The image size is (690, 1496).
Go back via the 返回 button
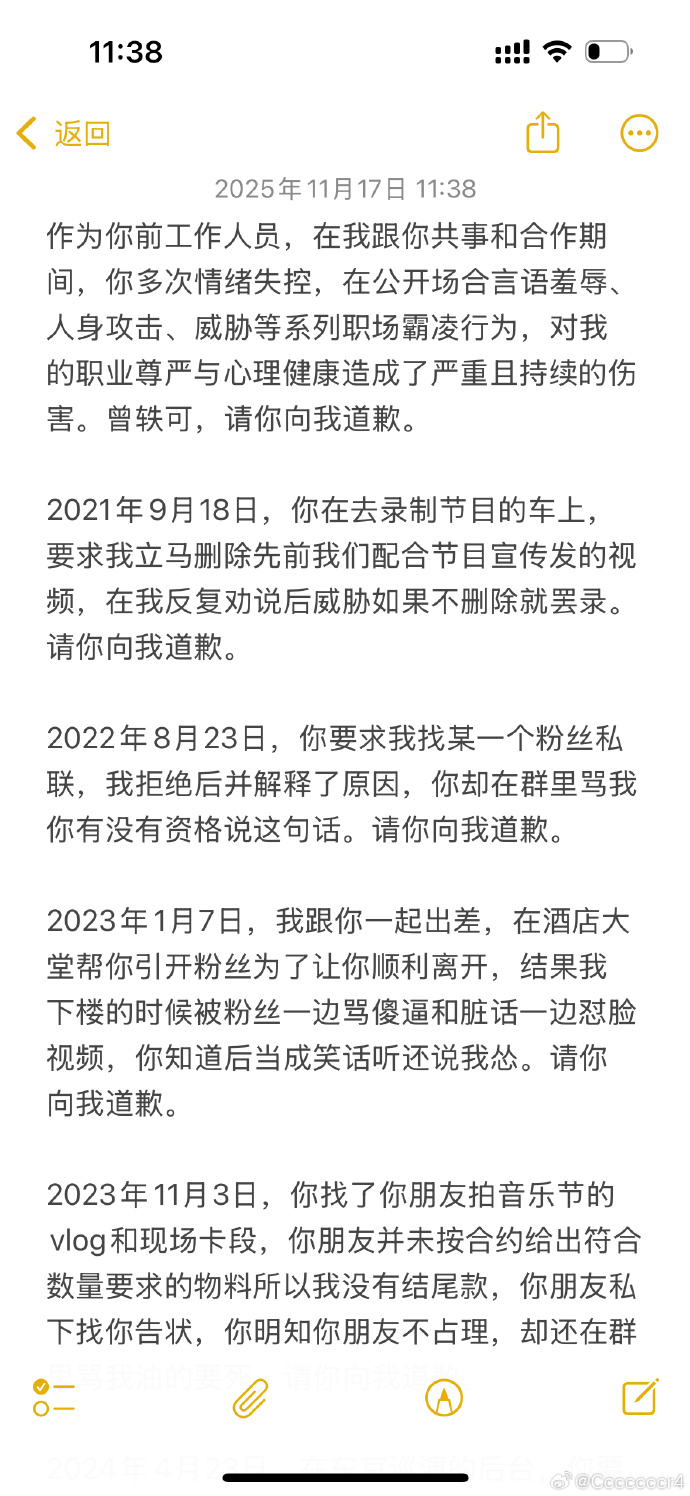pyautogui.click(x=64, y=133)
